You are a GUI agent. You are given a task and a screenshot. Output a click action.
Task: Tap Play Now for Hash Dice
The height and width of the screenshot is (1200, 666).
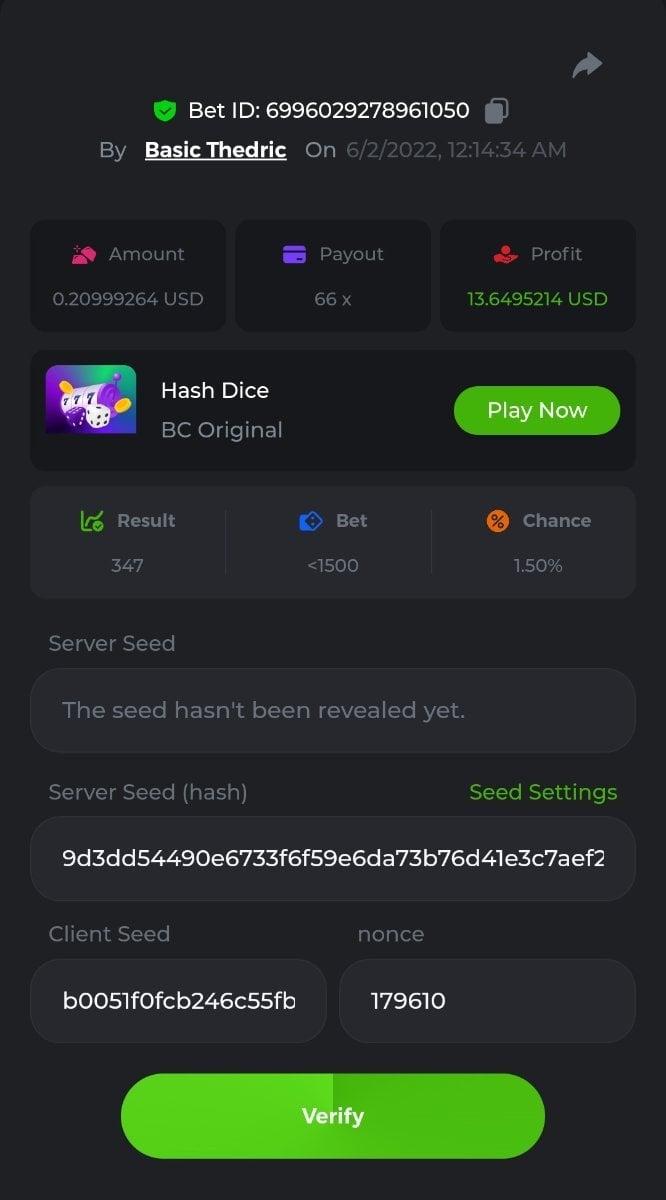[537, 410]
